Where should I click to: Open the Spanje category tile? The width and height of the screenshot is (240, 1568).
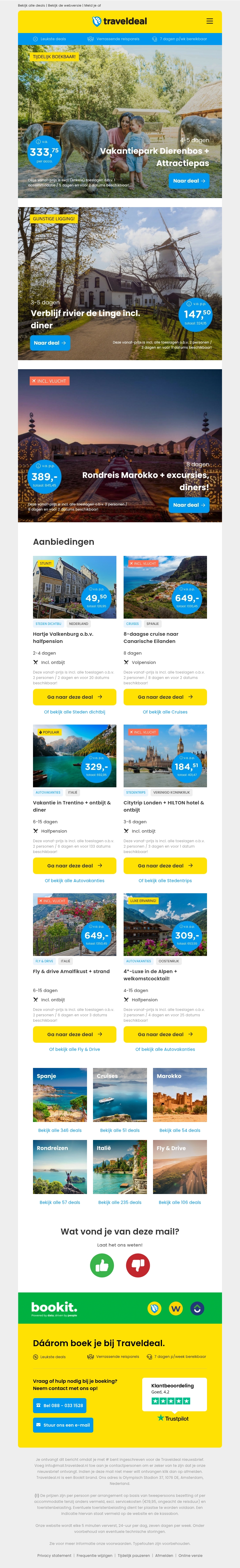tap(60, 1095)
